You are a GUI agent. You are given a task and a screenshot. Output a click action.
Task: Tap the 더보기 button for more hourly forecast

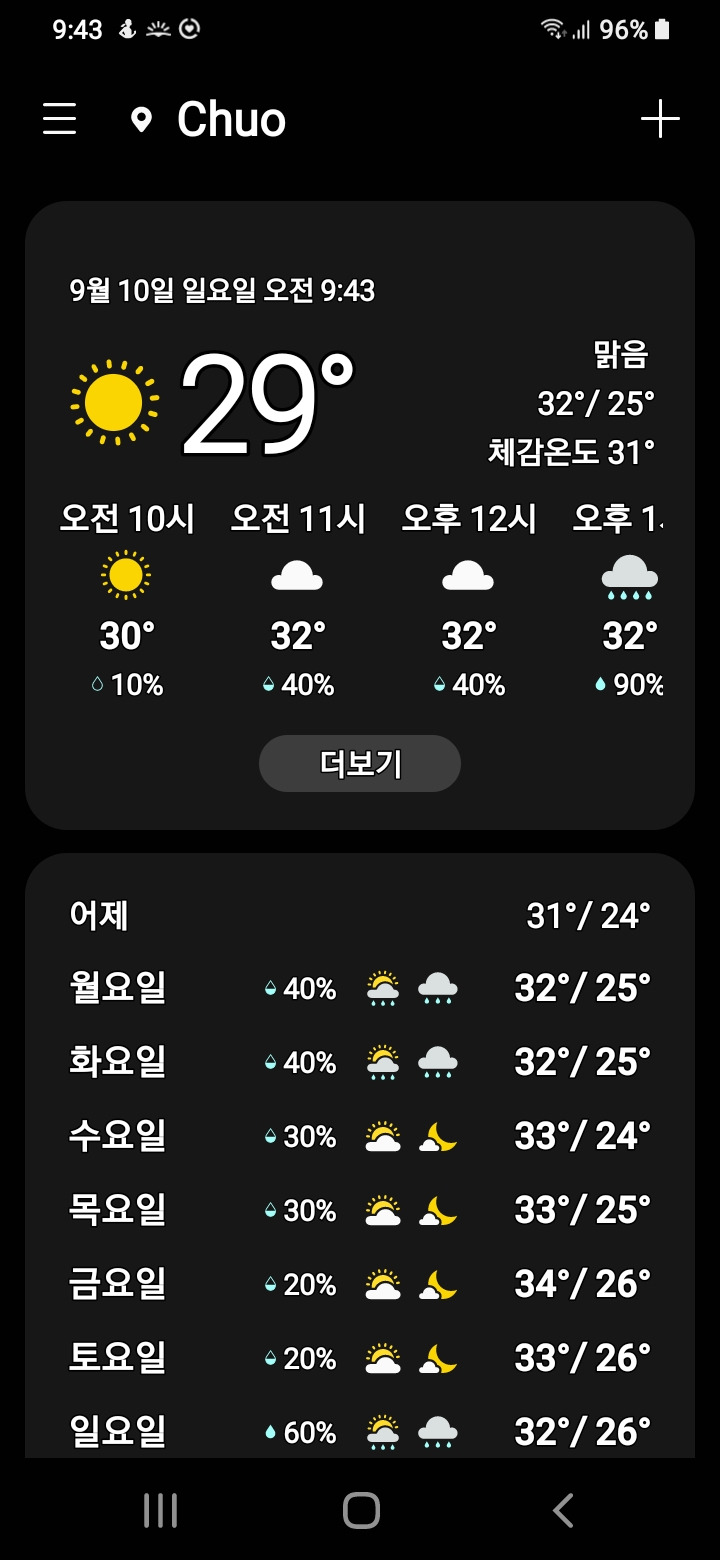360,764
